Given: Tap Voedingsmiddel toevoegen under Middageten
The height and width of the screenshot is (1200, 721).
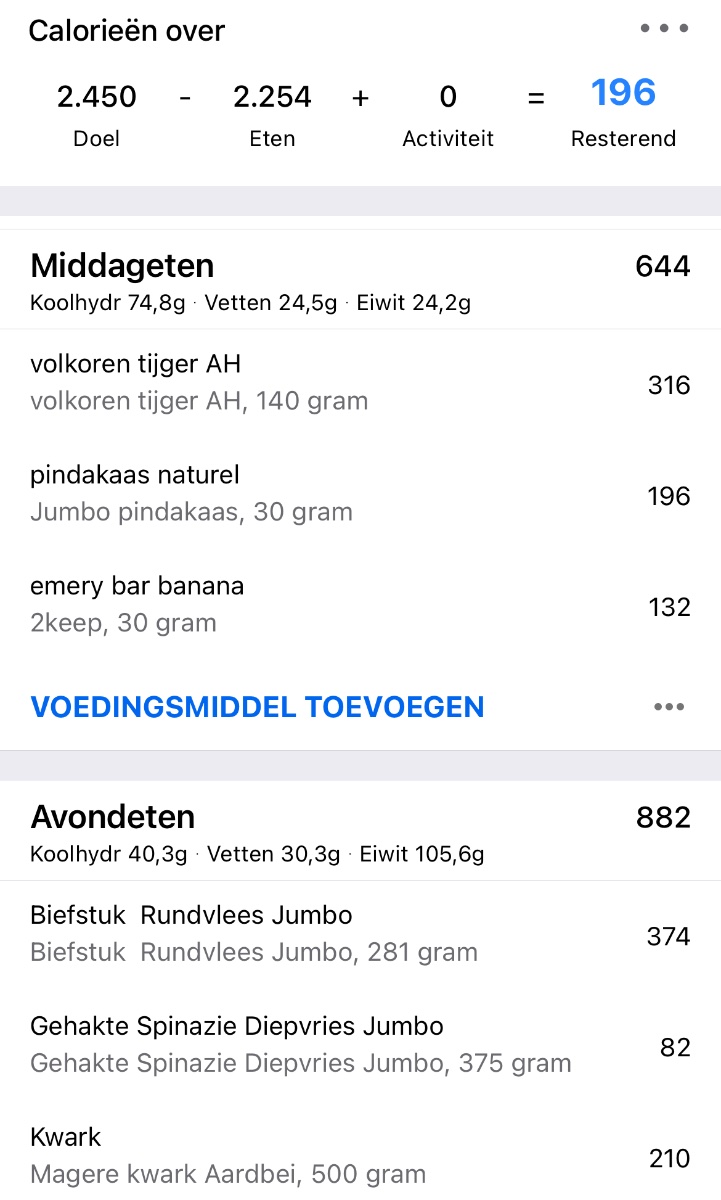Looking at the screenshot, I should [x=257, y=708].
